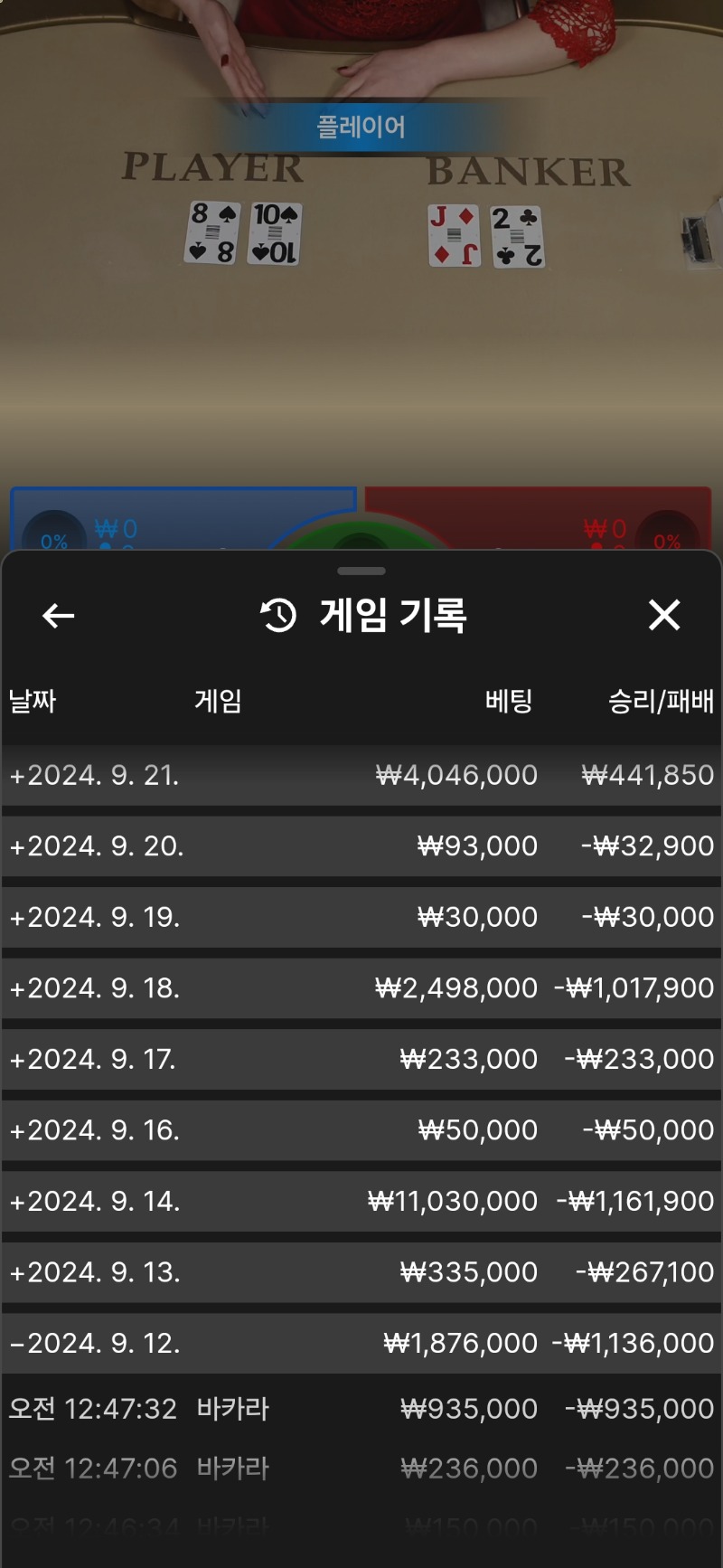This screenshot has height=1568, width=723.
Task: Expand the 2024. 9. 13. record
Action: [361, 1272]
